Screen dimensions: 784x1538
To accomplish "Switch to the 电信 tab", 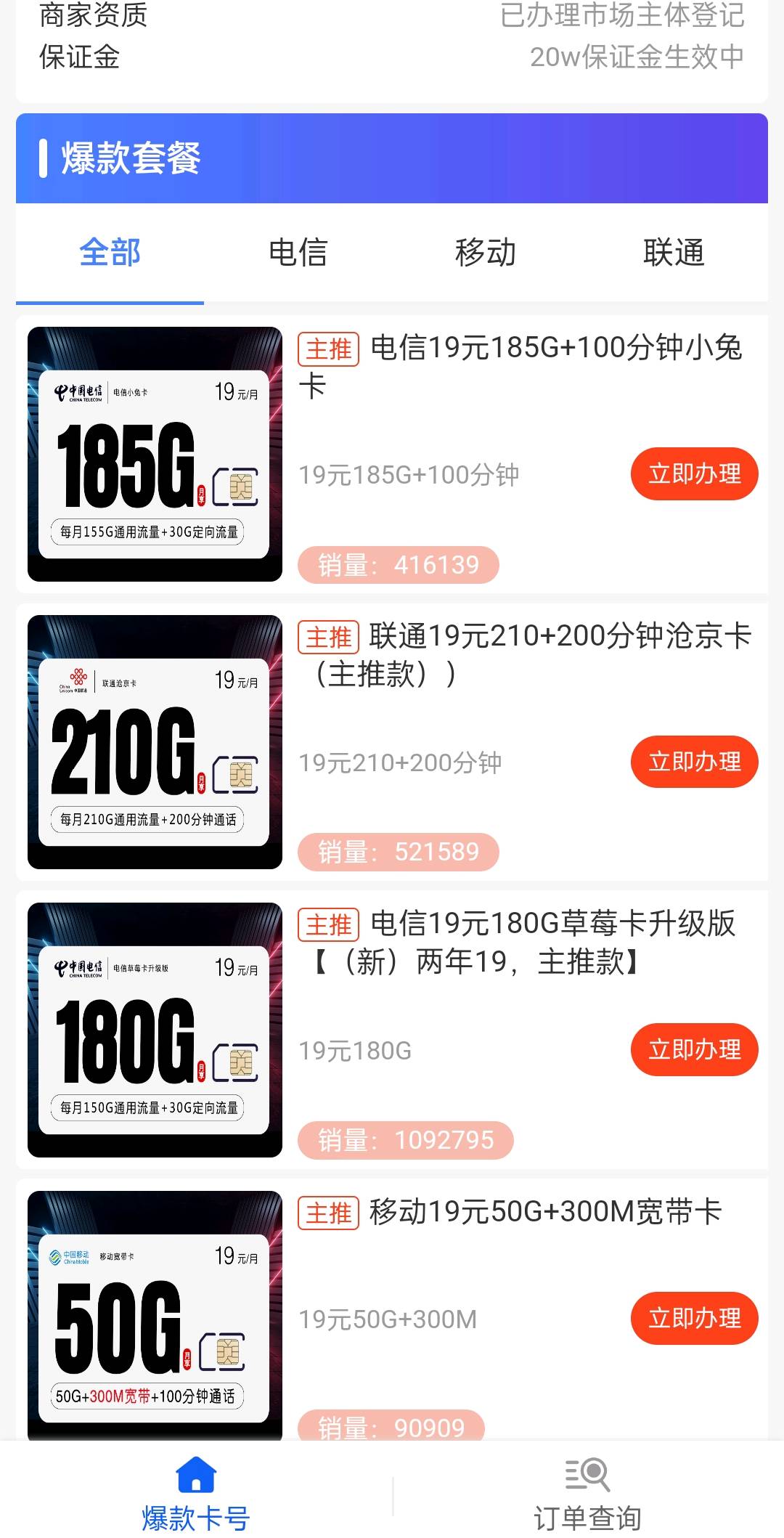I will click(298, 253).
